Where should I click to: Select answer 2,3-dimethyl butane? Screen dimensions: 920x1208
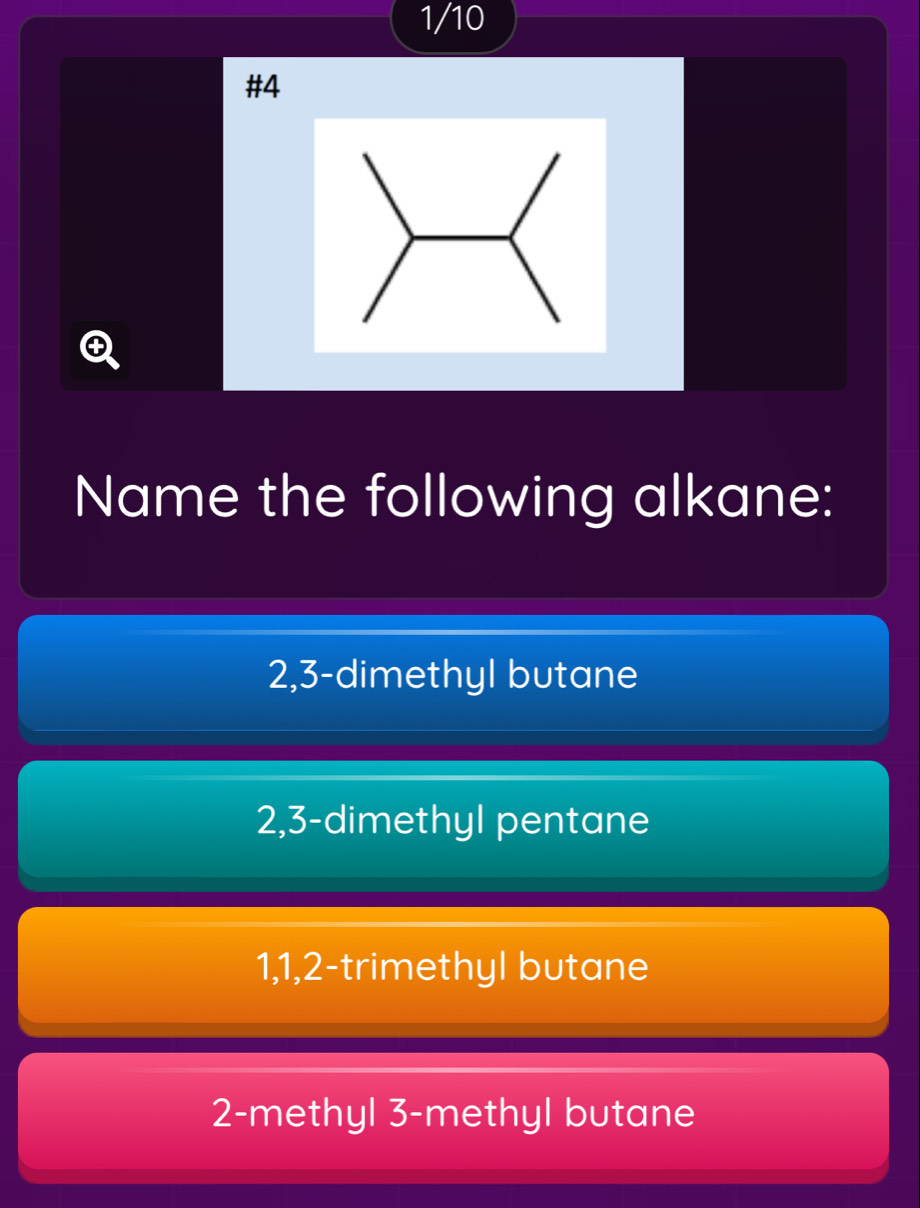click(x=453, y=675)
